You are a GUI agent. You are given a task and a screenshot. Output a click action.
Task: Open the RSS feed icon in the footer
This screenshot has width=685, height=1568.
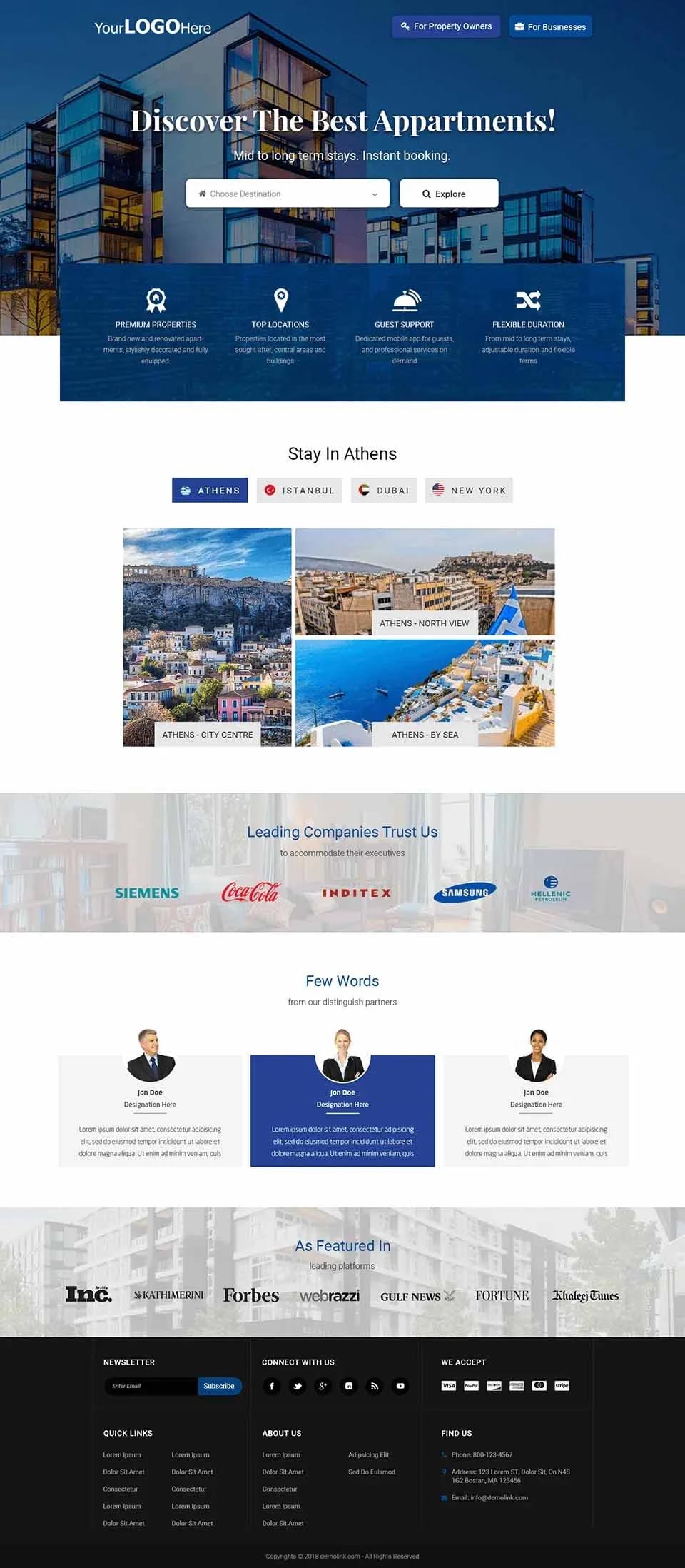(x=375, y=1386)
